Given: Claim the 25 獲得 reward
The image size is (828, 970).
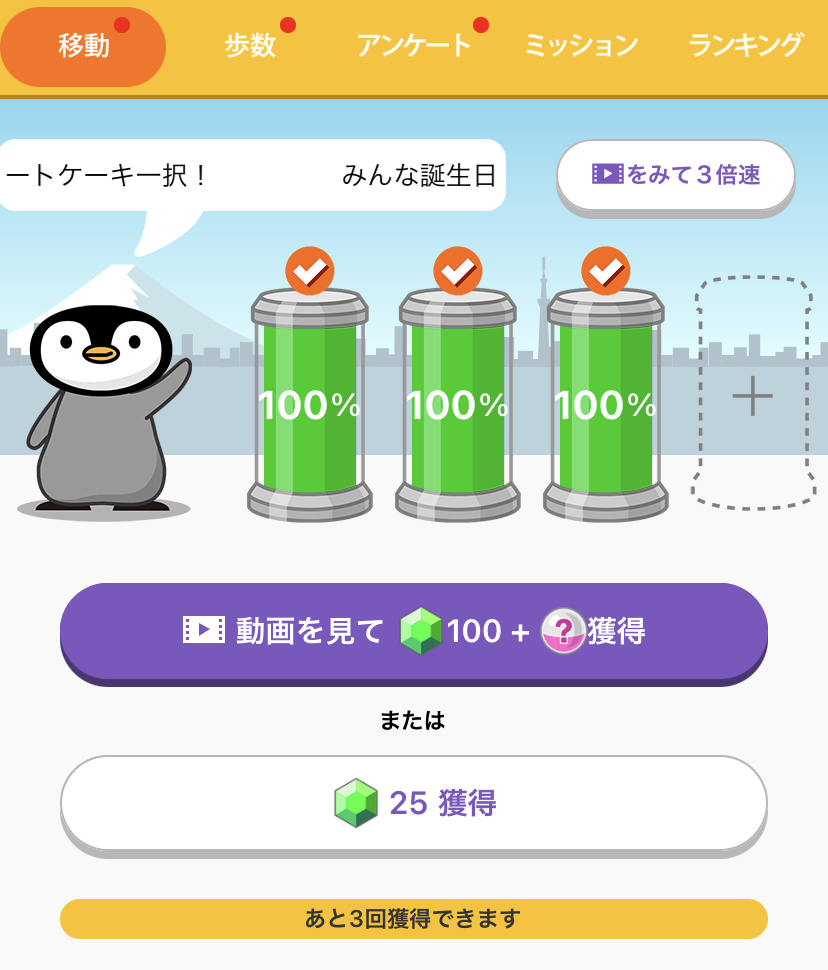Looking at the screenshot, I should 414,803.
